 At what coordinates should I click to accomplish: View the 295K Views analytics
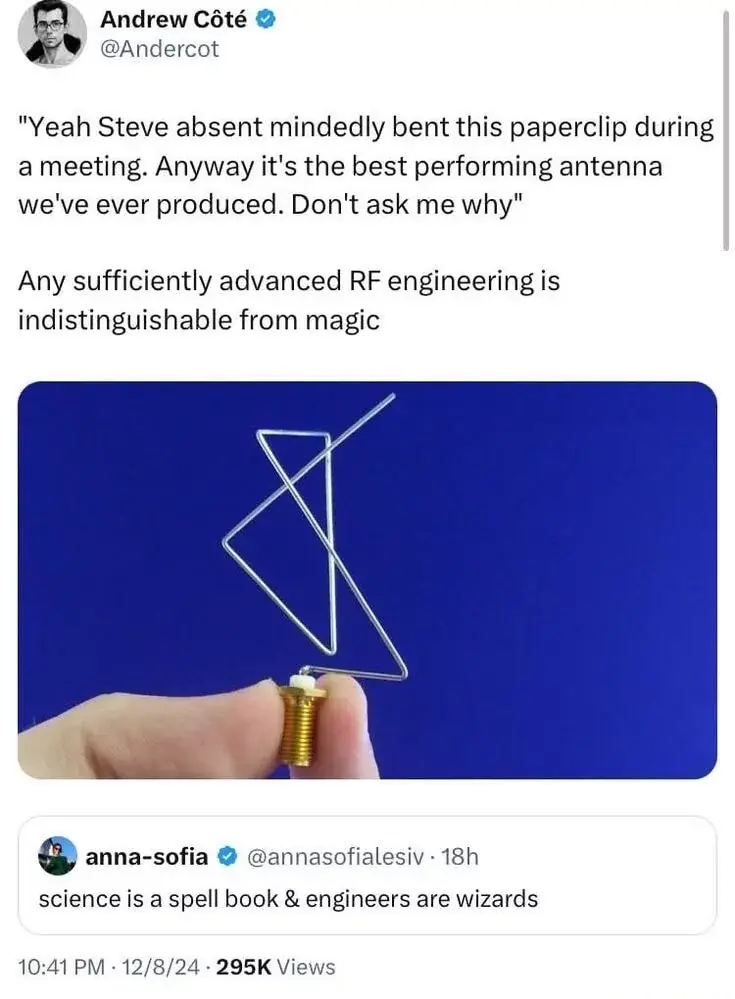(275, 967)
